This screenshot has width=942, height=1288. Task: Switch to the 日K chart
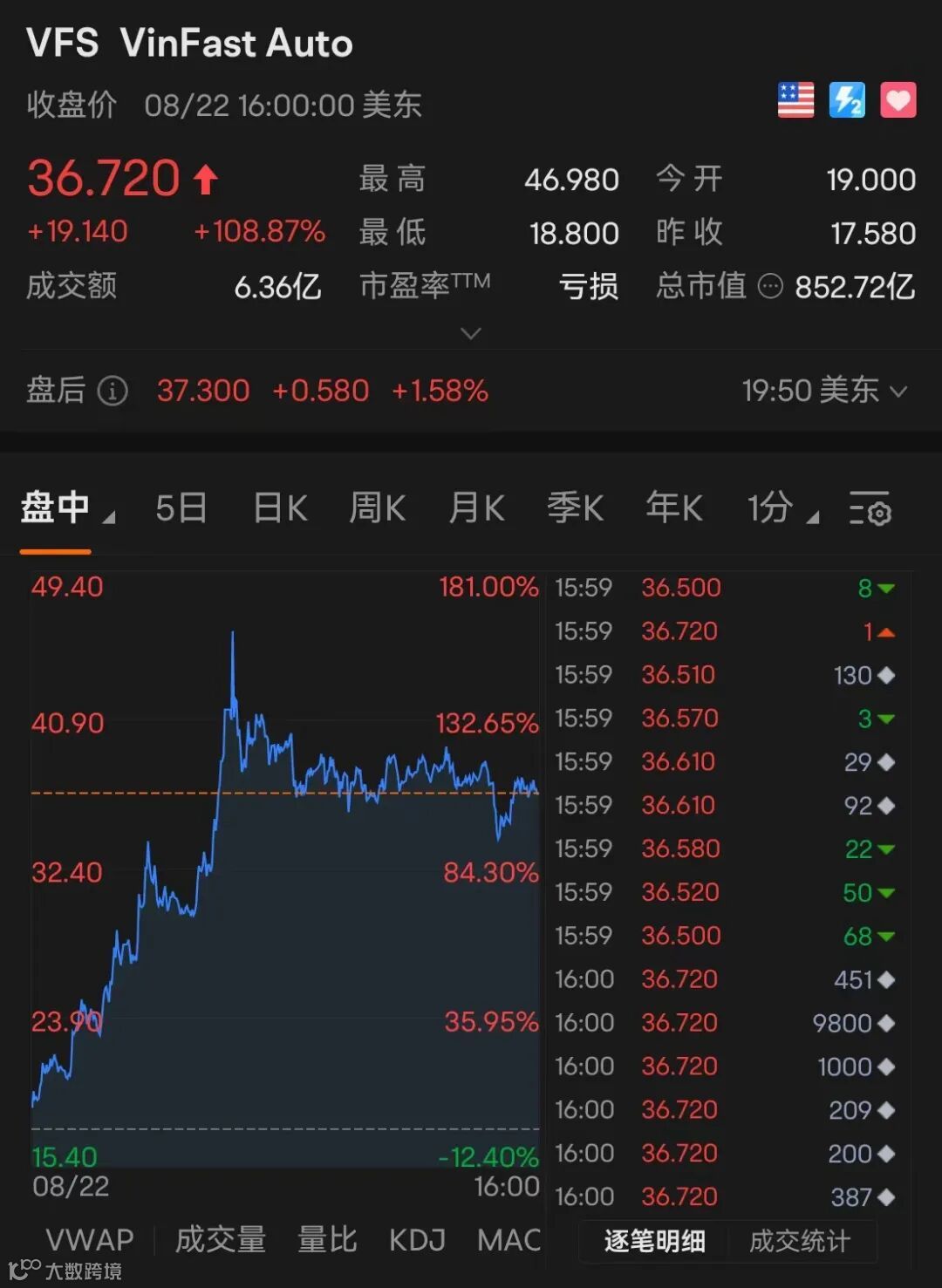(280, 508)
